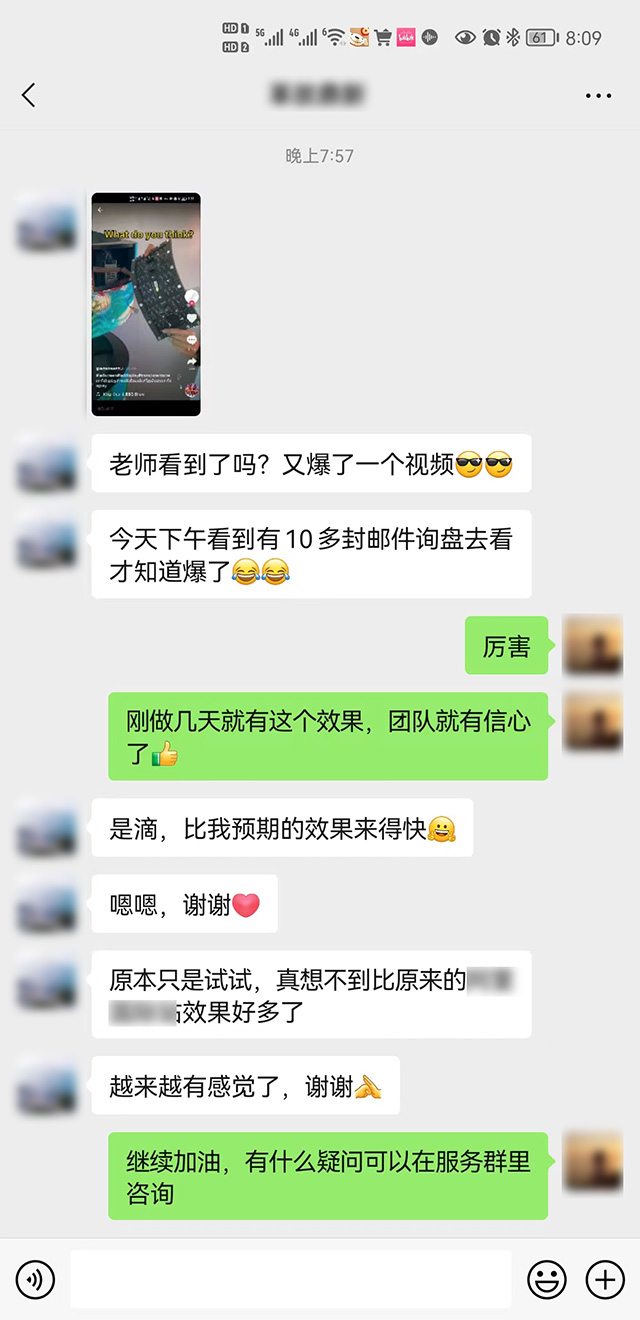The image size is (640, 1320).
Task: Open the chat overflow menu
Action: pos(598,96)
